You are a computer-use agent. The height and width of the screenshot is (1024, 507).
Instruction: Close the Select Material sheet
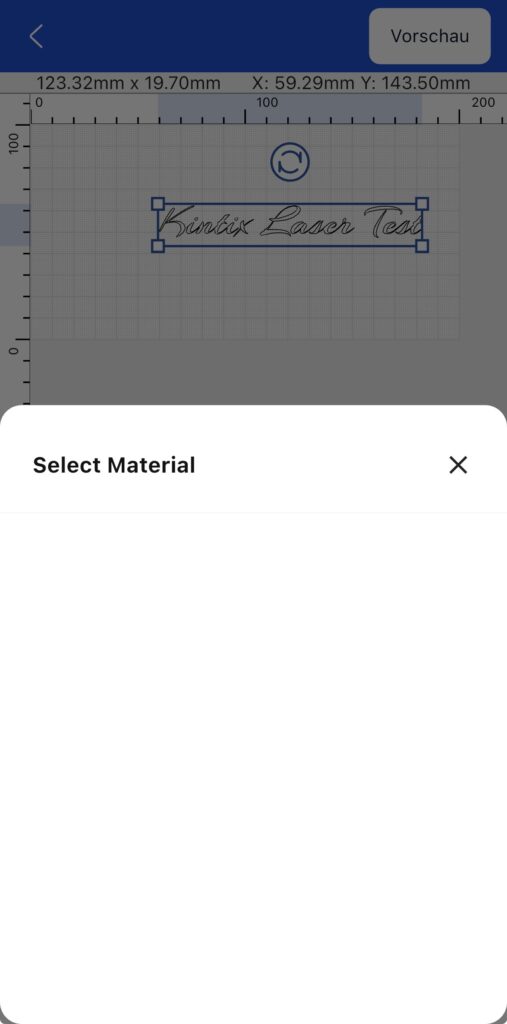tap(458, 465)
